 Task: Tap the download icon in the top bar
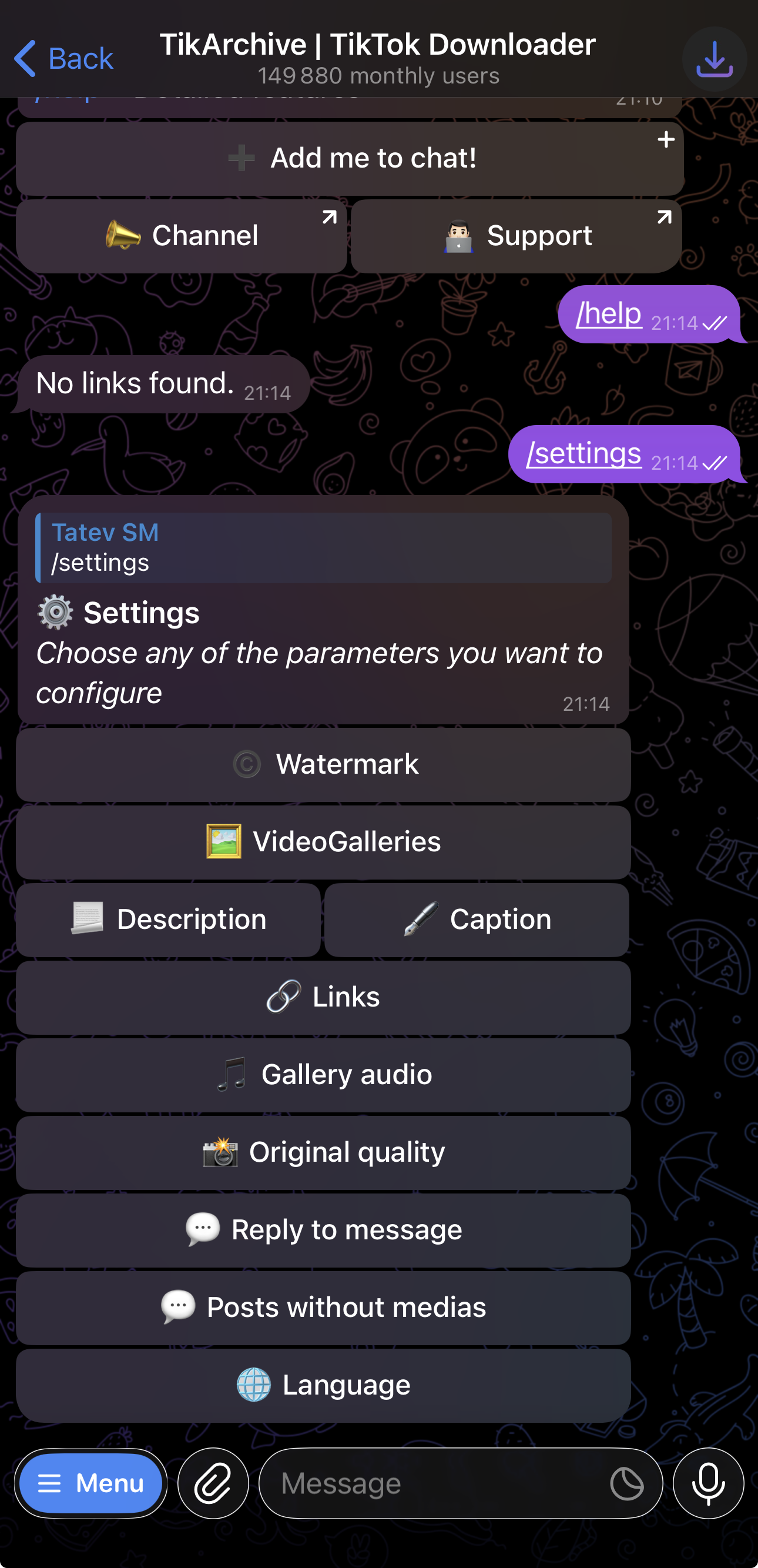tap(713, 58)
